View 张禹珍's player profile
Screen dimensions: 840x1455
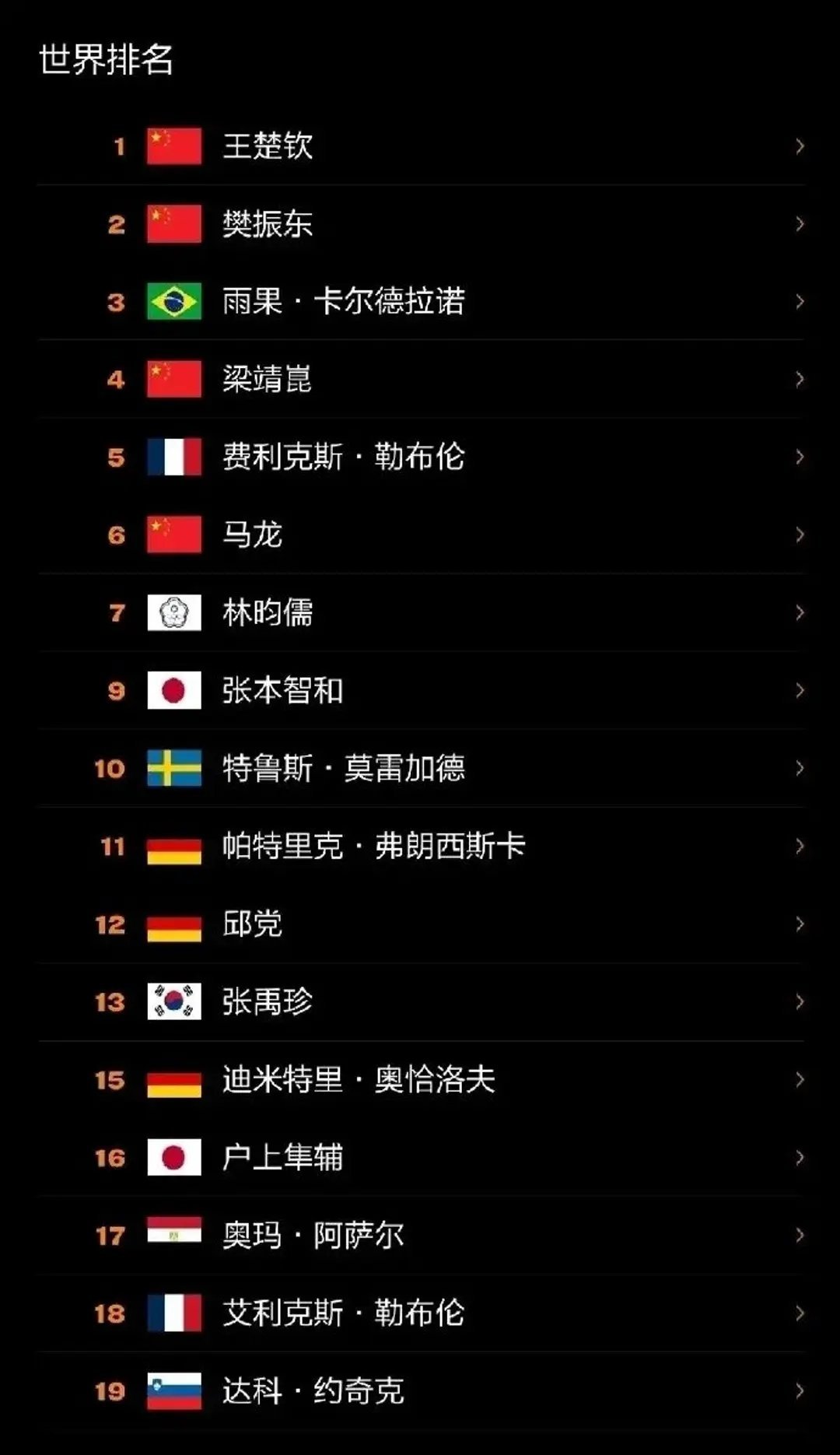(x=421, y=1001)
